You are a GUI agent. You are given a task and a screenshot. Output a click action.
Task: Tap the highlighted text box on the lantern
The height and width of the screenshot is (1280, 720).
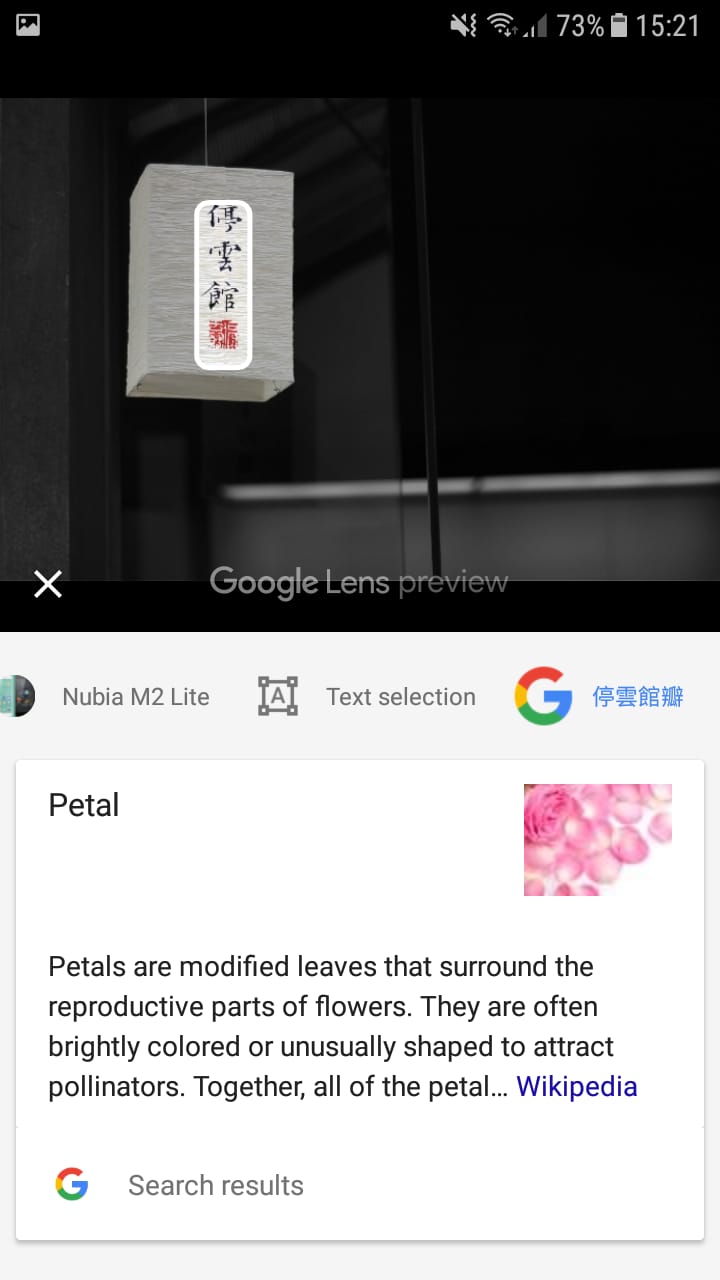tap(222, 285)
